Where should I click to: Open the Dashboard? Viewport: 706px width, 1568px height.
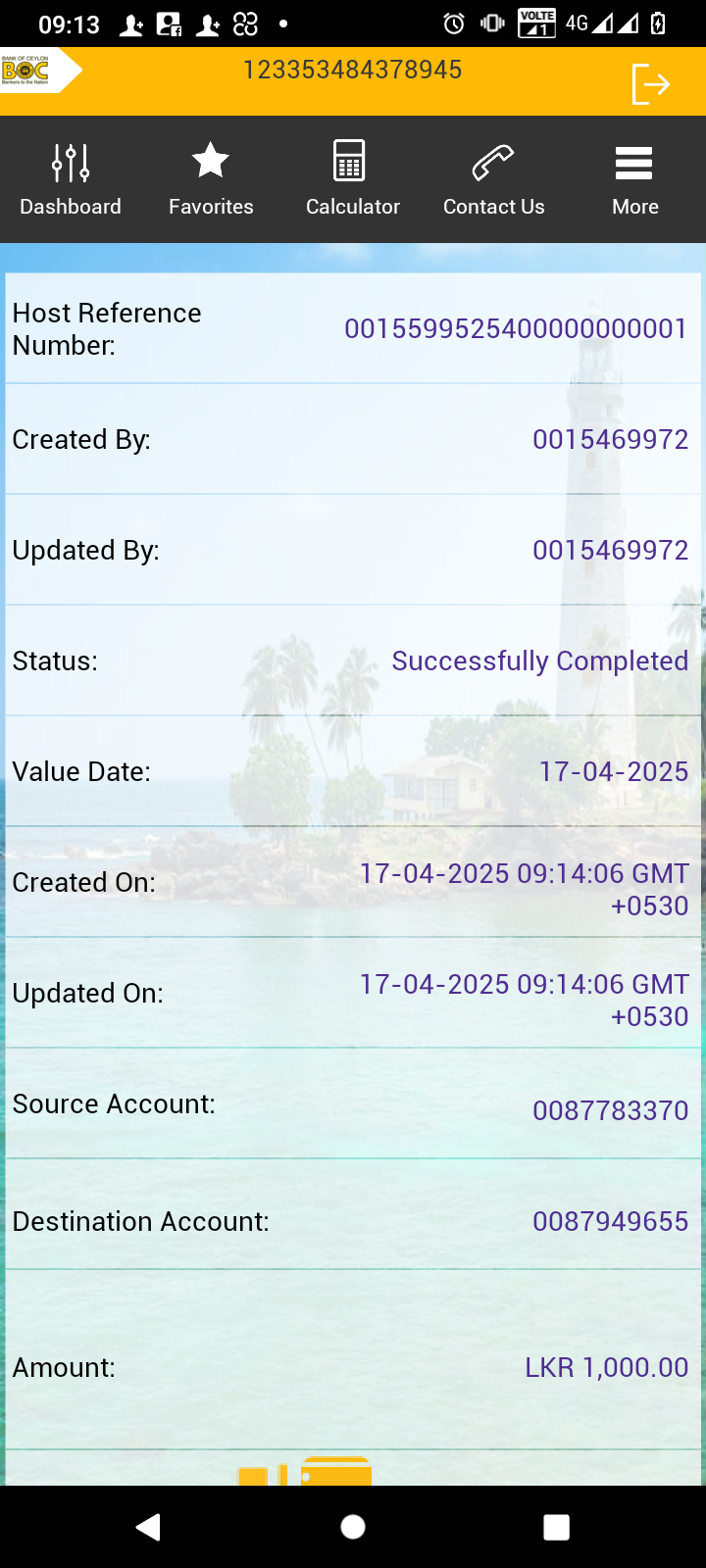pyautogui.click(x=71, y=180)
